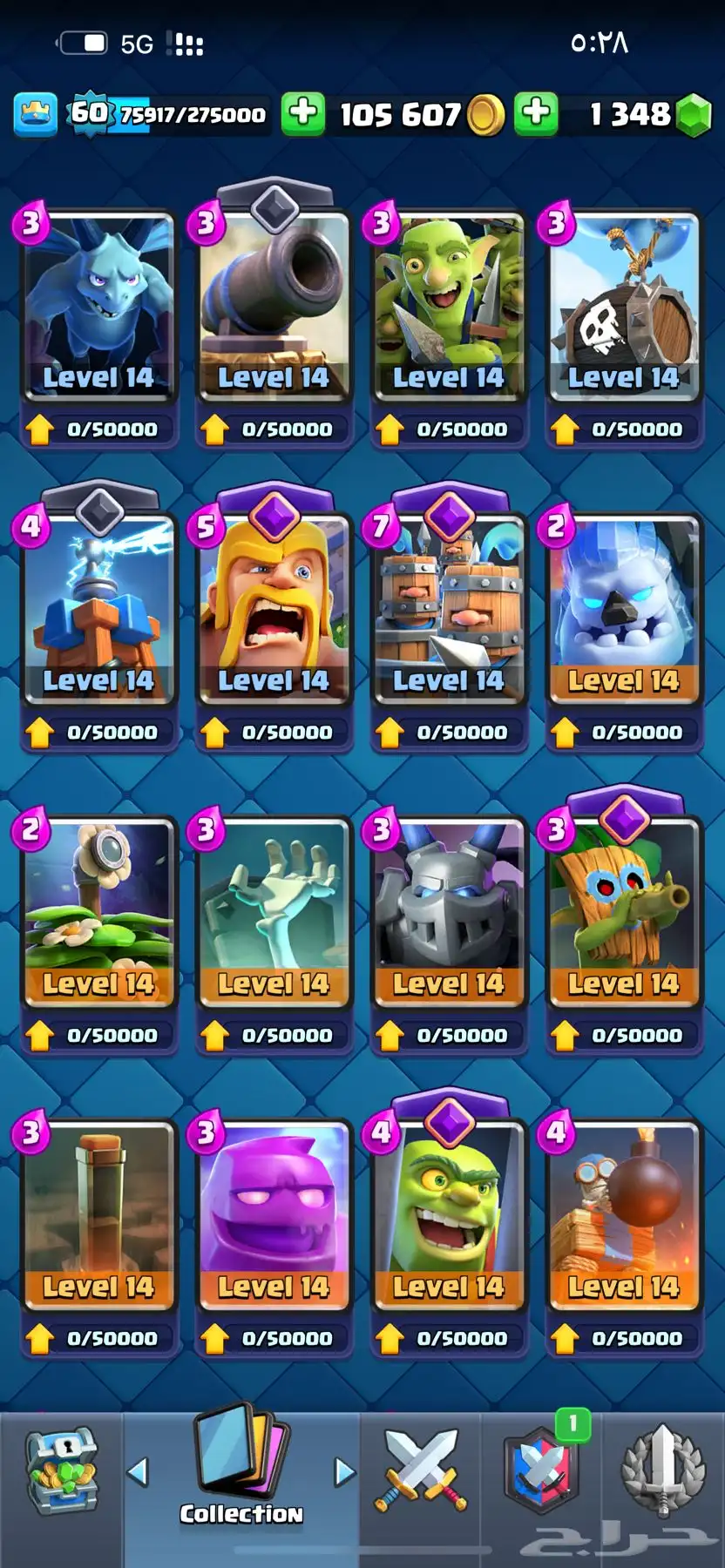Go to the Battle crossed swords tab
Screen dimensions: 725x1568
tap(421, 1472)
